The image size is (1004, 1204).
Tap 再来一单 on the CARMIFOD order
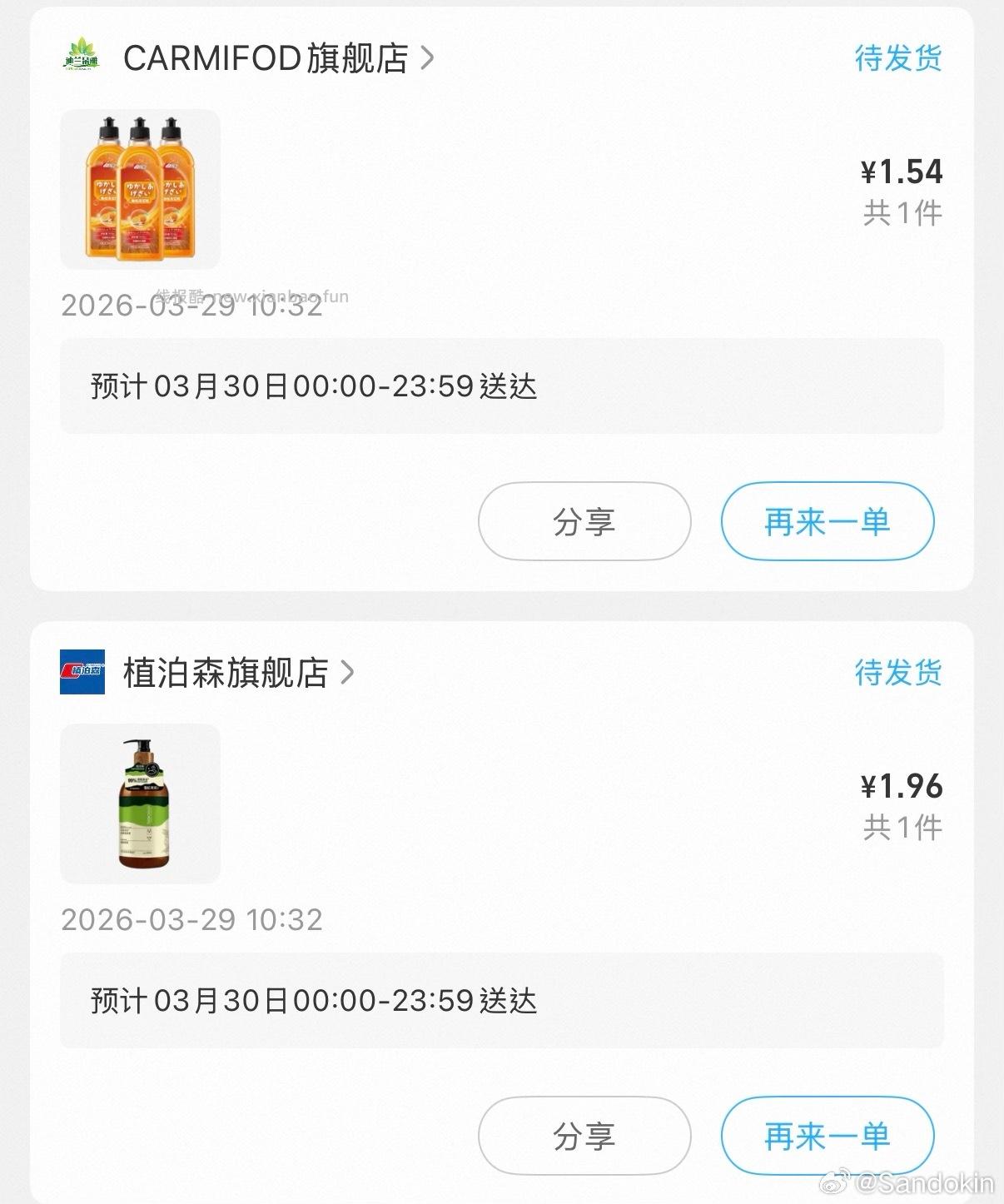pos(828,522)
